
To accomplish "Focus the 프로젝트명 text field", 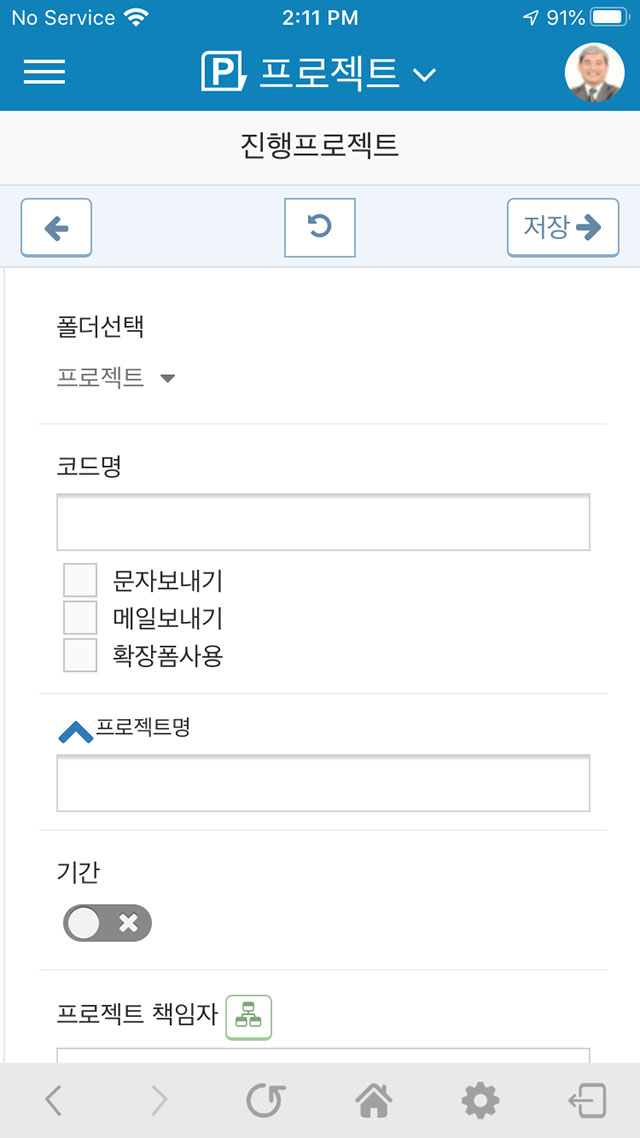I will click(x=323, y=783).
